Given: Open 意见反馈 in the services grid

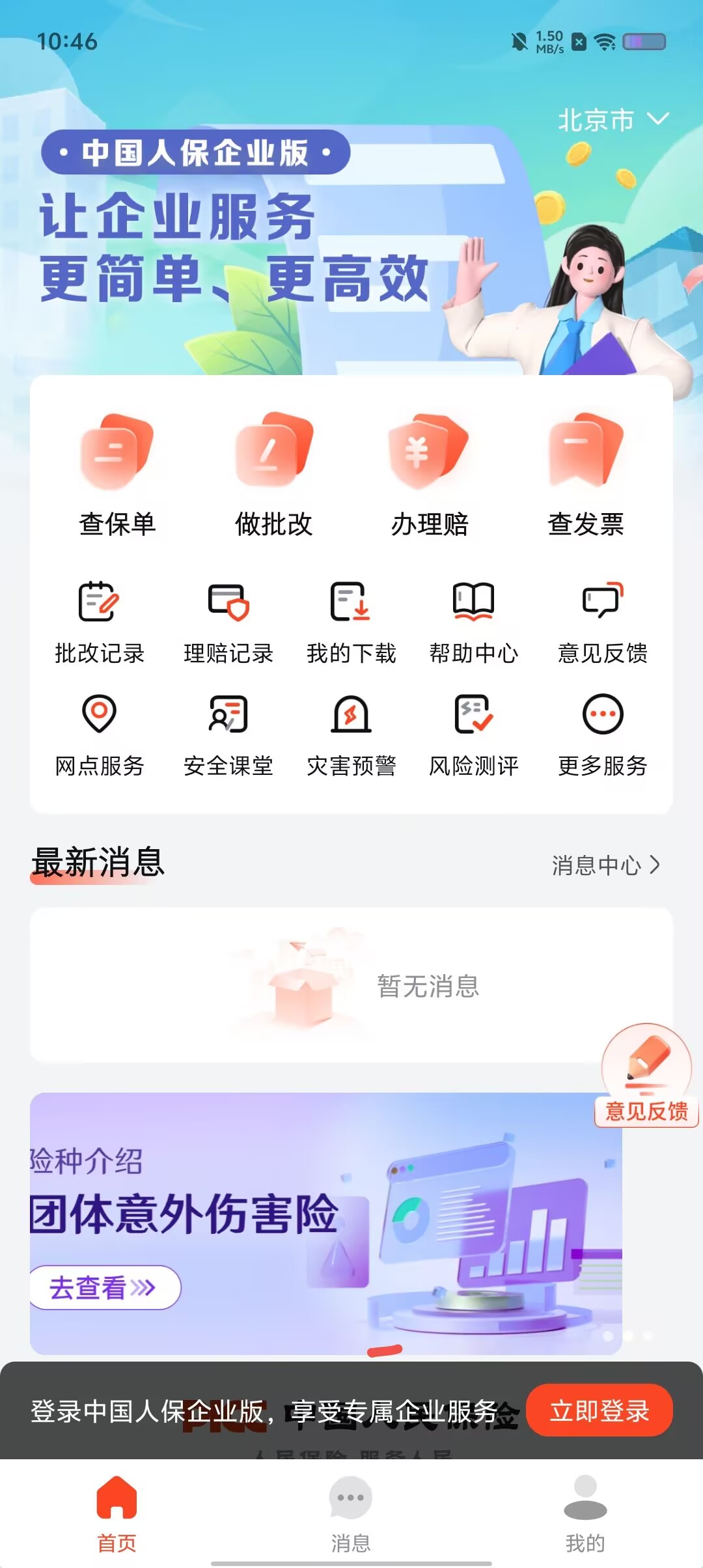Looking at the screenshot, I should (x=603, y=622).
